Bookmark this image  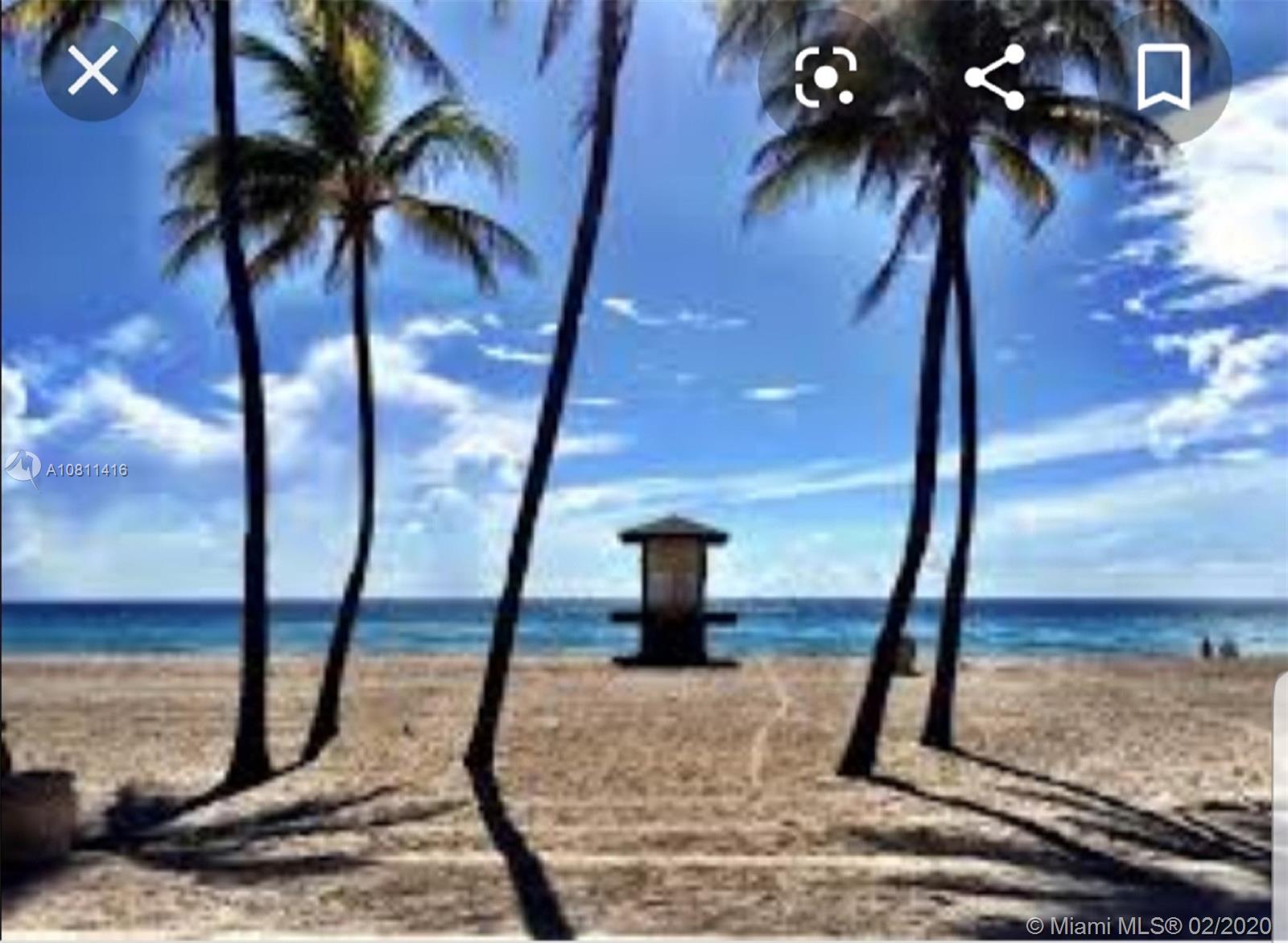tap(1163, 77)
